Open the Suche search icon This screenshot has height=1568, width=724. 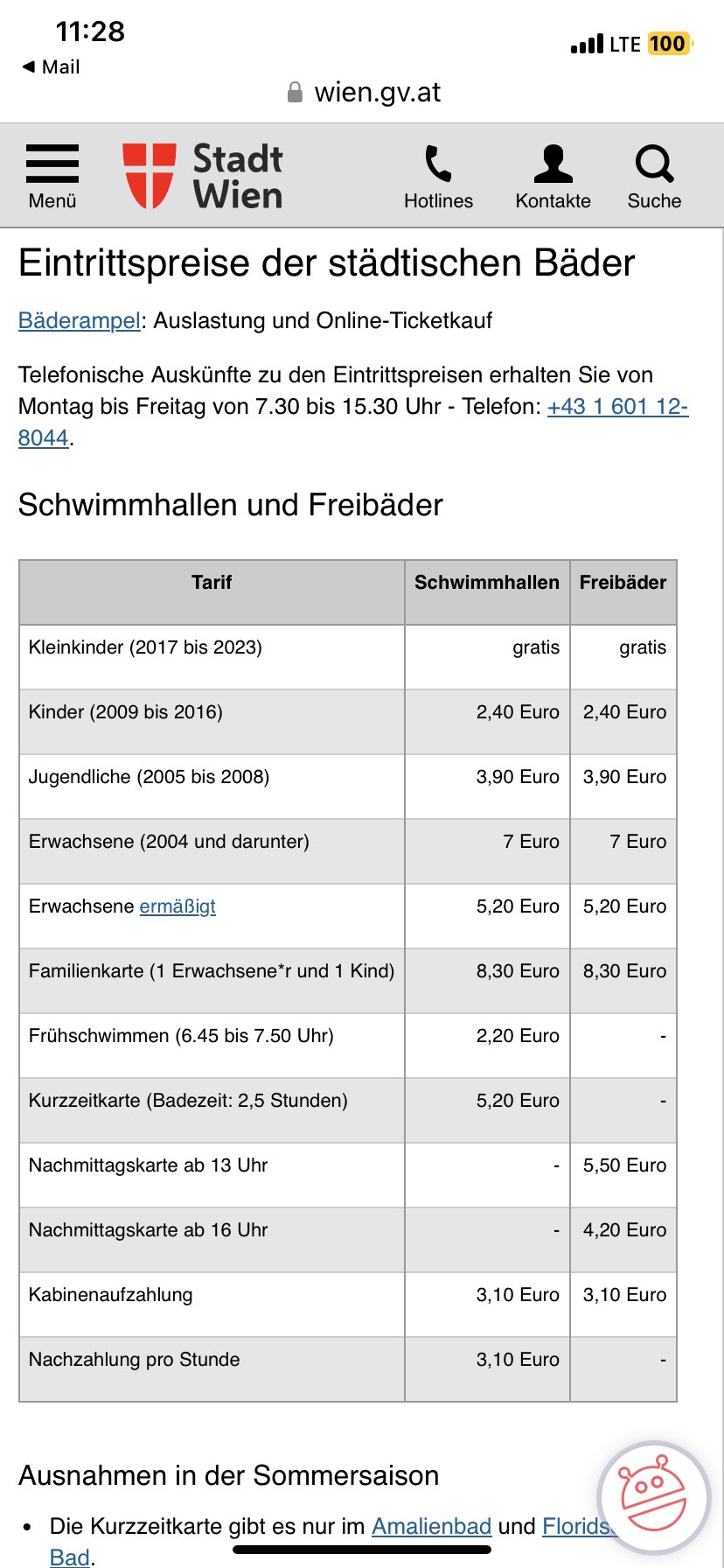tap(654, 176)
